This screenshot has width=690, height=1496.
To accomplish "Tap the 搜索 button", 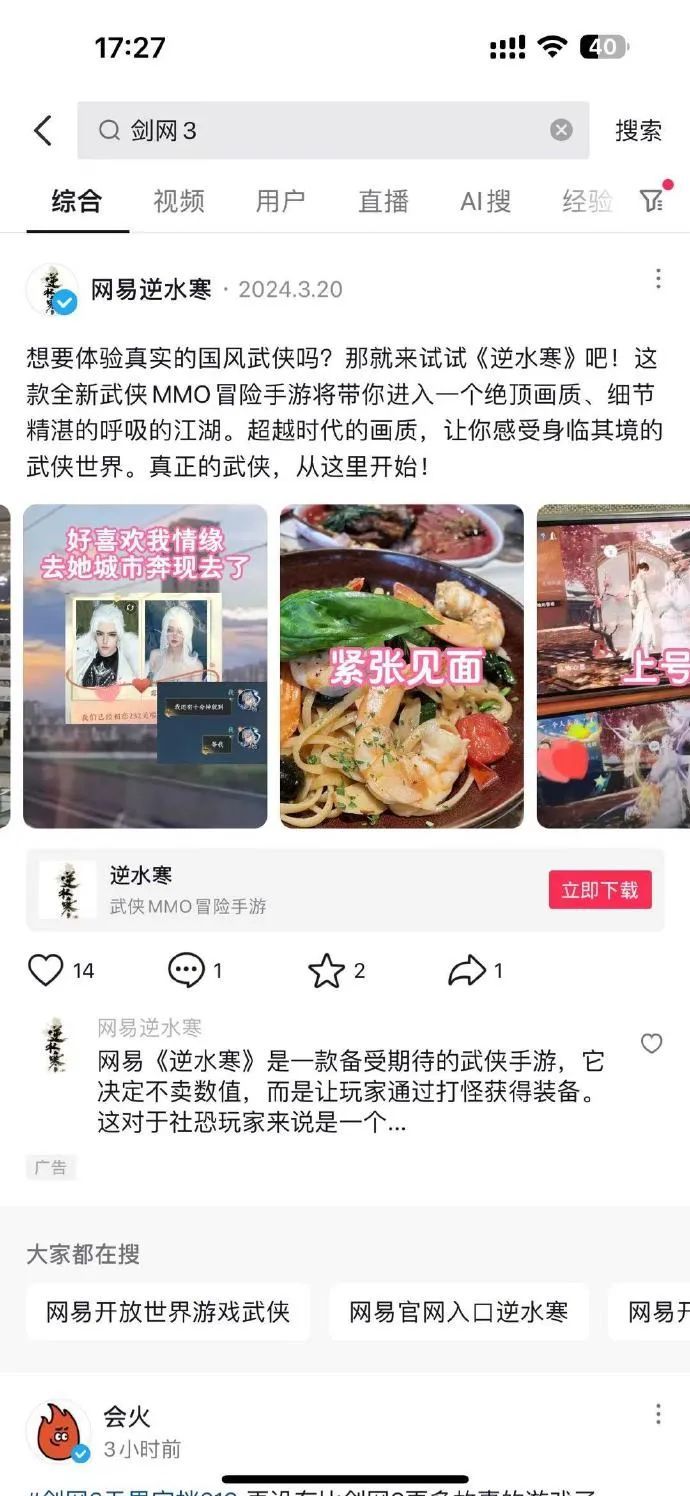I will [x=638, y=131].
